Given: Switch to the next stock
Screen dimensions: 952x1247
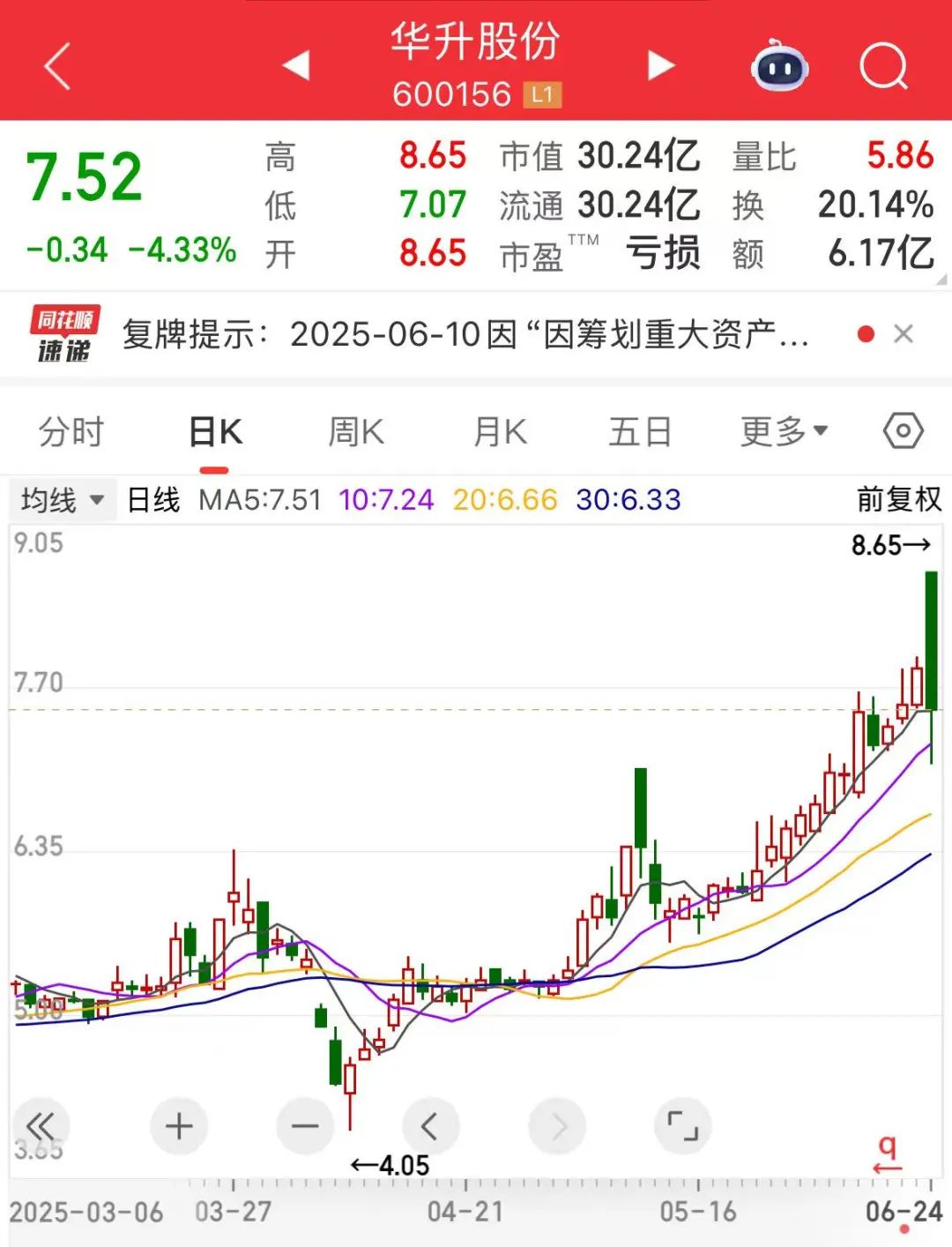Looking at the screenshot, I should click(660, 65).
